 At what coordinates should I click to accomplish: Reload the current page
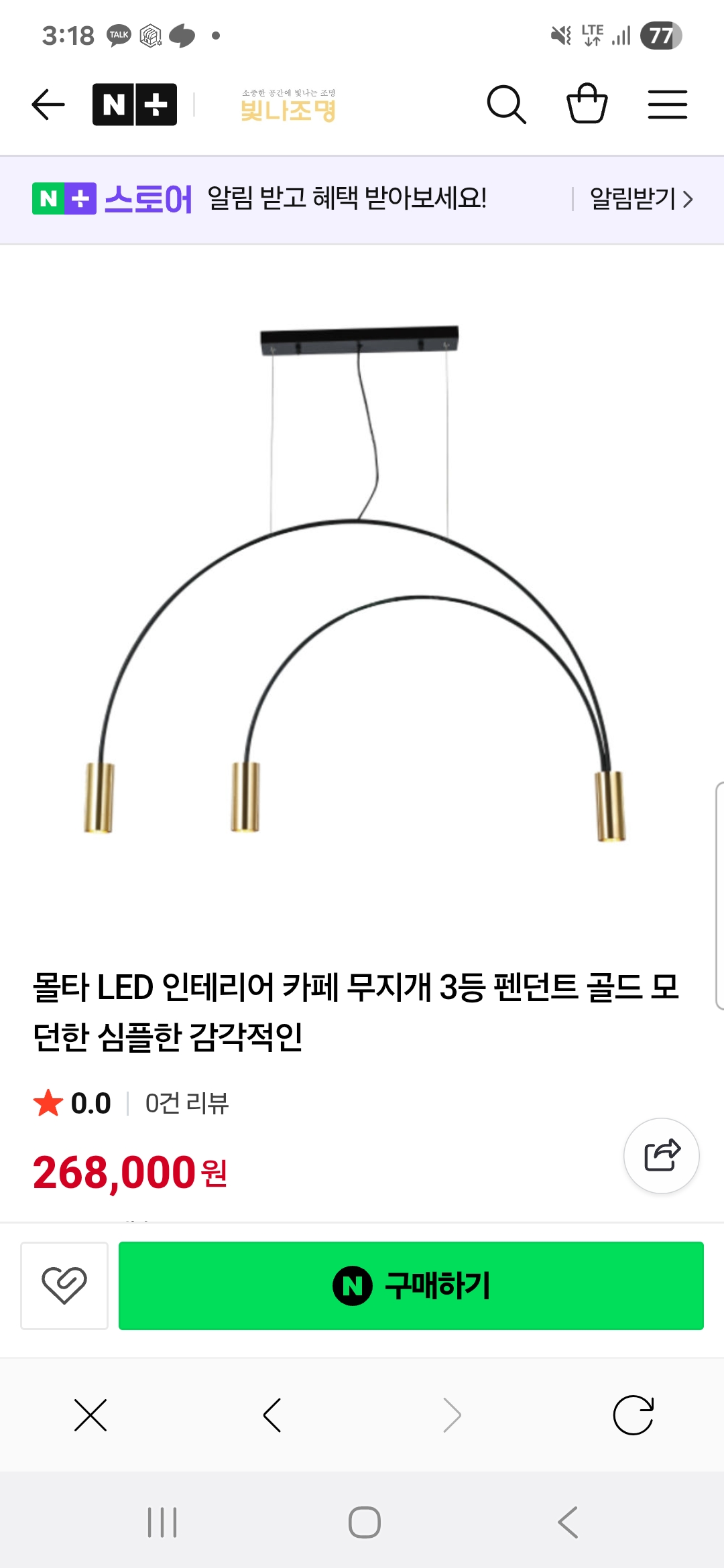pos(633,1415)
